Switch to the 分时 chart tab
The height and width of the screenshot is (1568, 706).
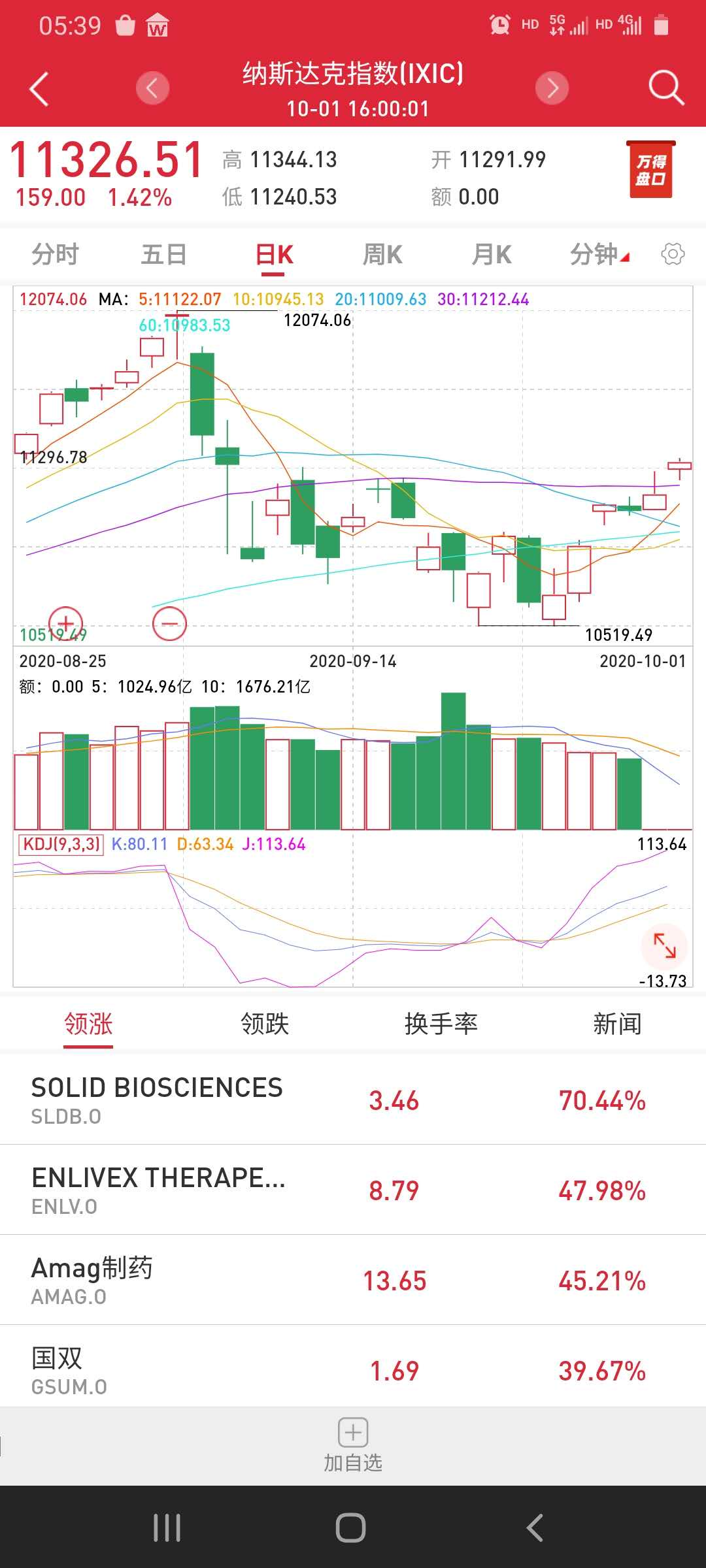tap(55, 254)
